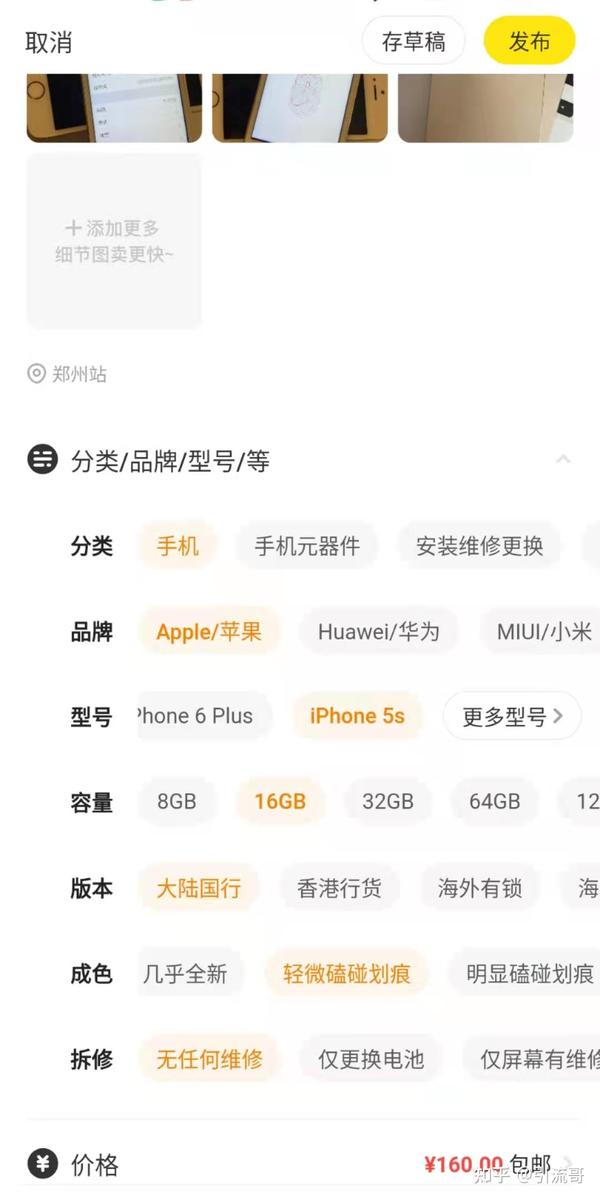Choose the 8GB capacity chip

pyautogui.click(x=177, y=802)
